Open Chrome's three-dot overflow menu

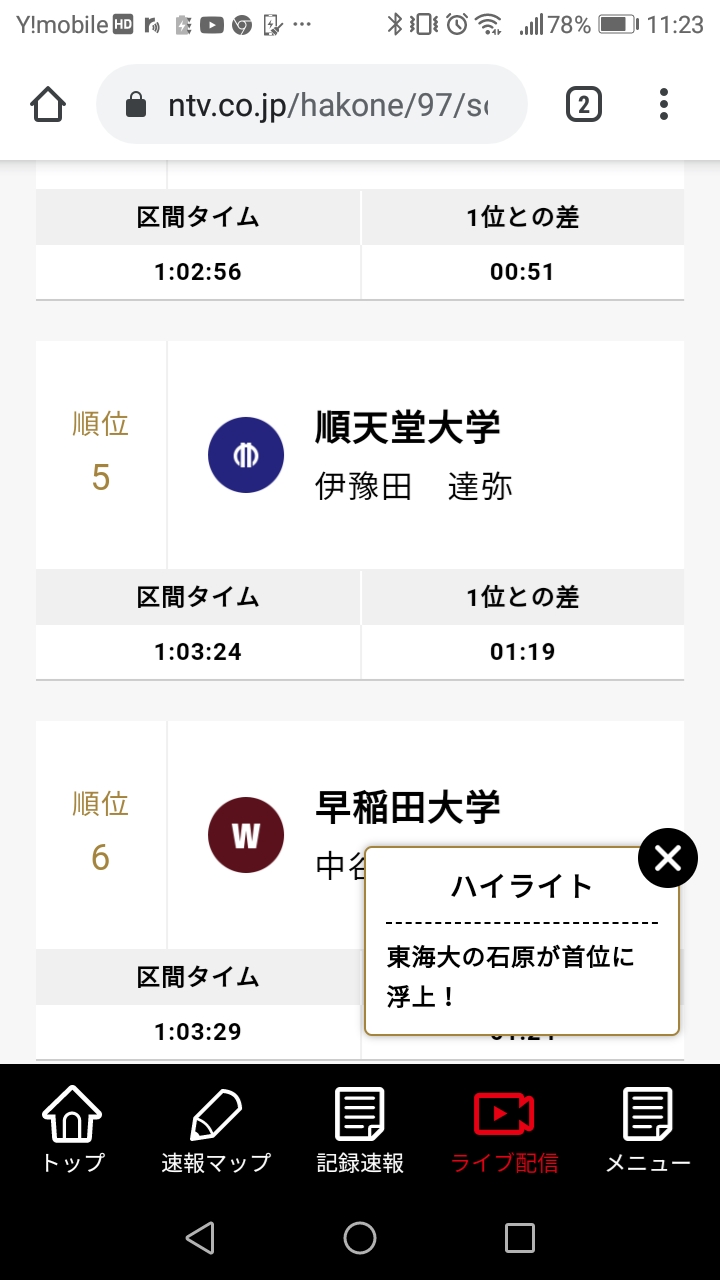pyautogui.click(x=663, y=104)
